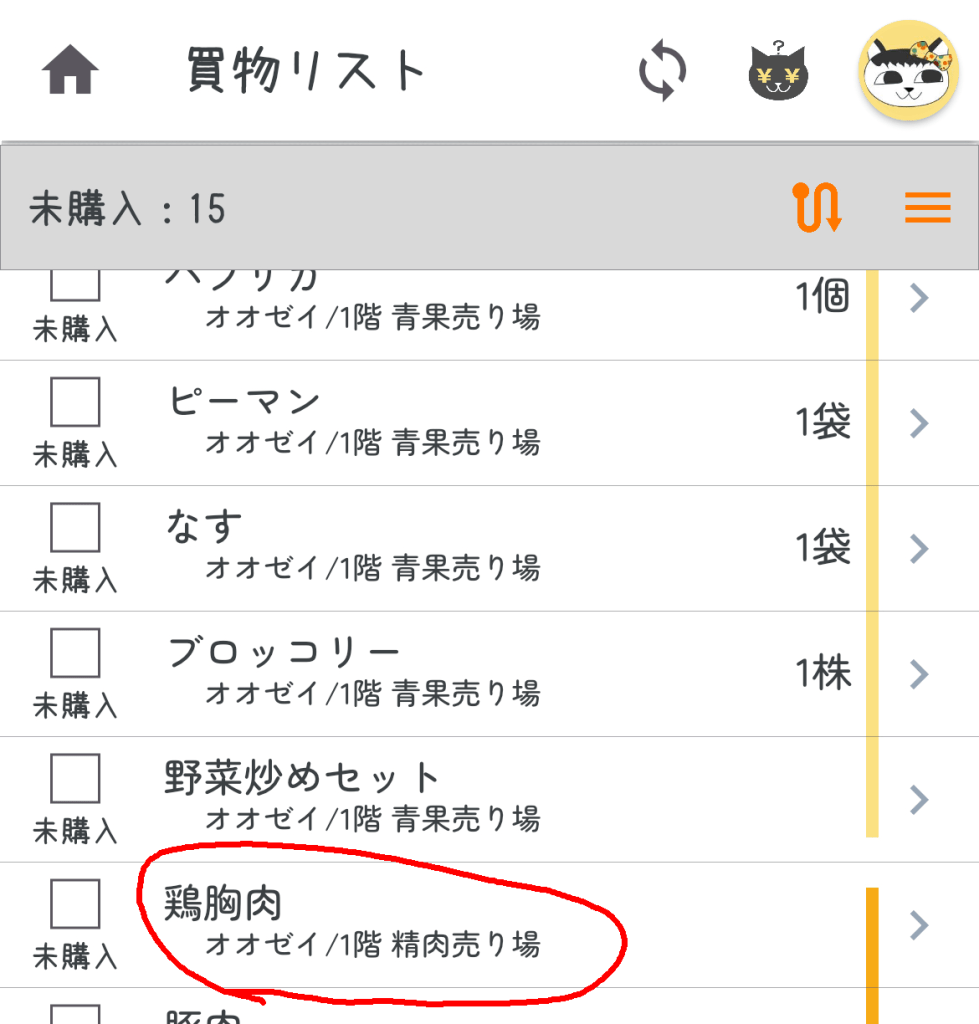View ブロッコリー item details

tap(919, 674)
